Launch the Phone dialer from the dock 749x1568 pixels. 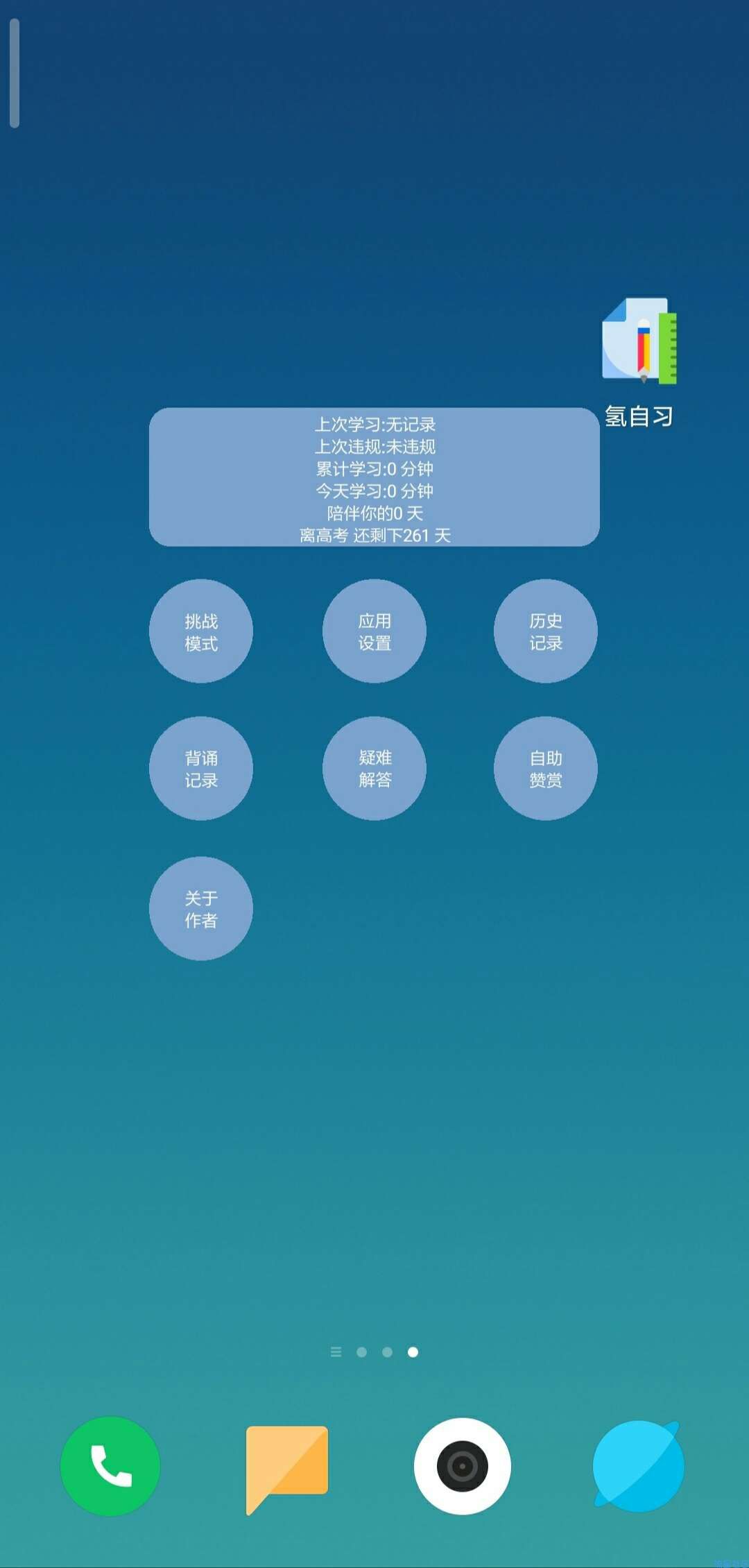(110, 1466)
